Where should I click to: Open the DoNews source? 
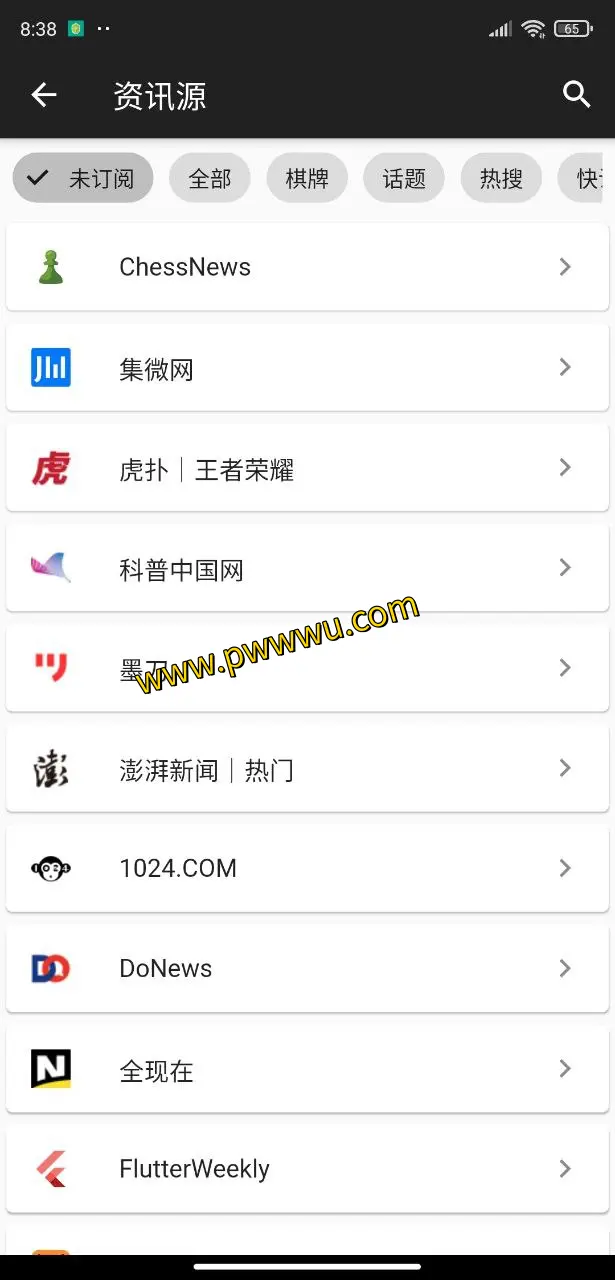[x=307, y=968]
